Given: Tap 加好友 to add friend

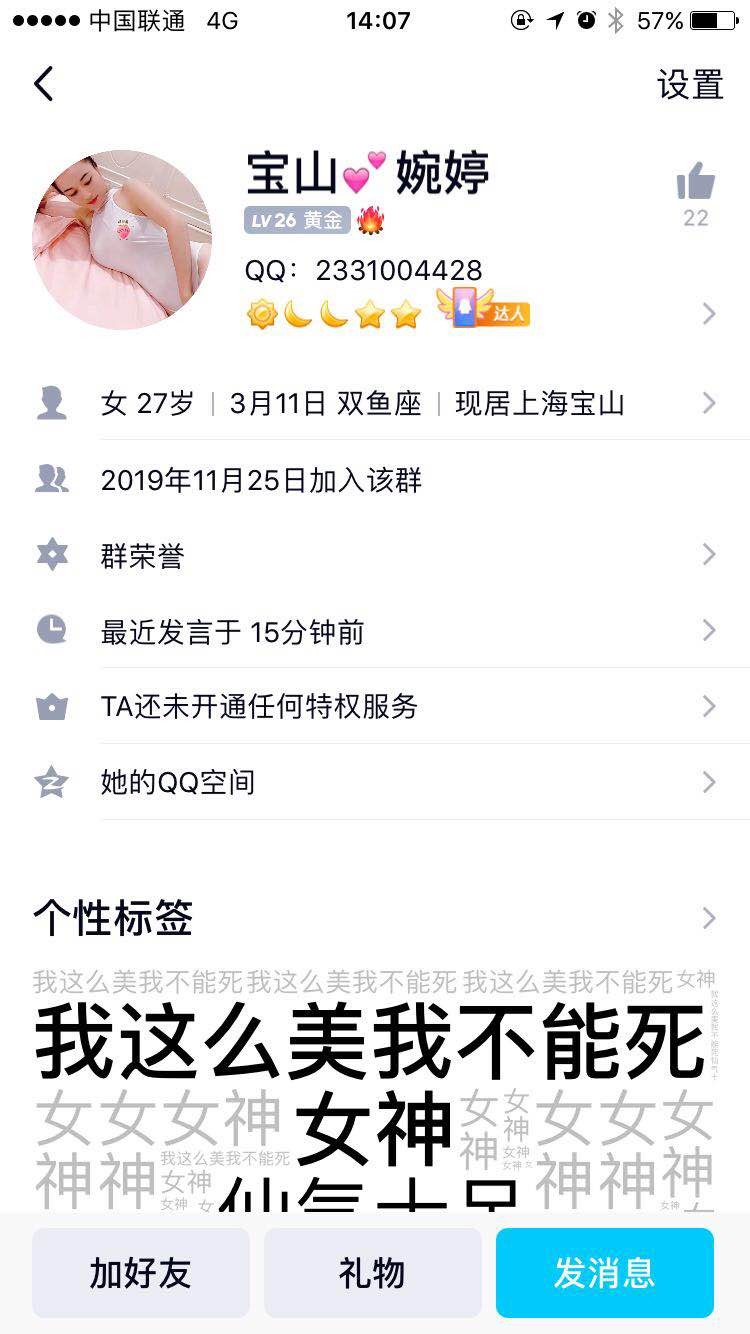Looking at the screenshot, I should 141,1273.
